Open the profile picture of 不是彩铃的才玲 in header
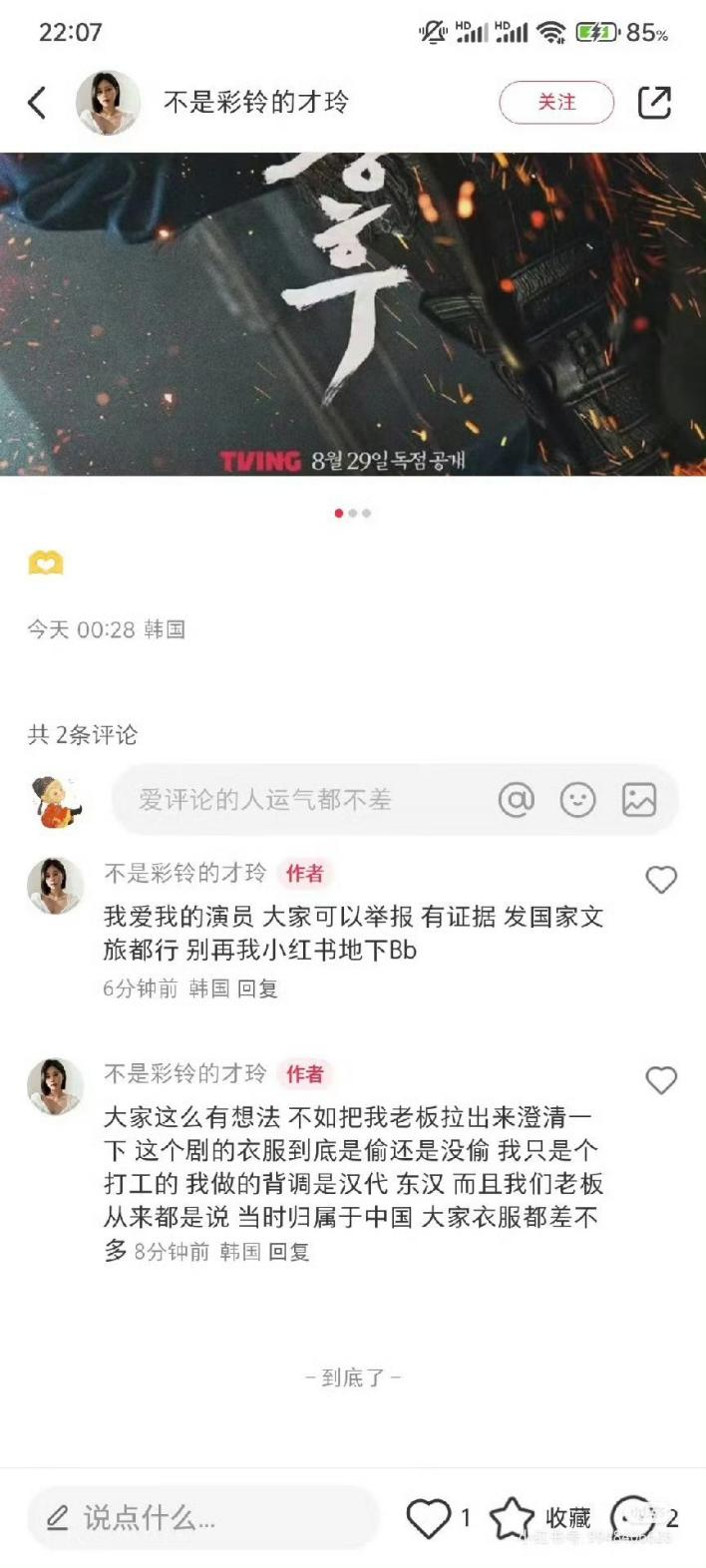 (108, 102)
